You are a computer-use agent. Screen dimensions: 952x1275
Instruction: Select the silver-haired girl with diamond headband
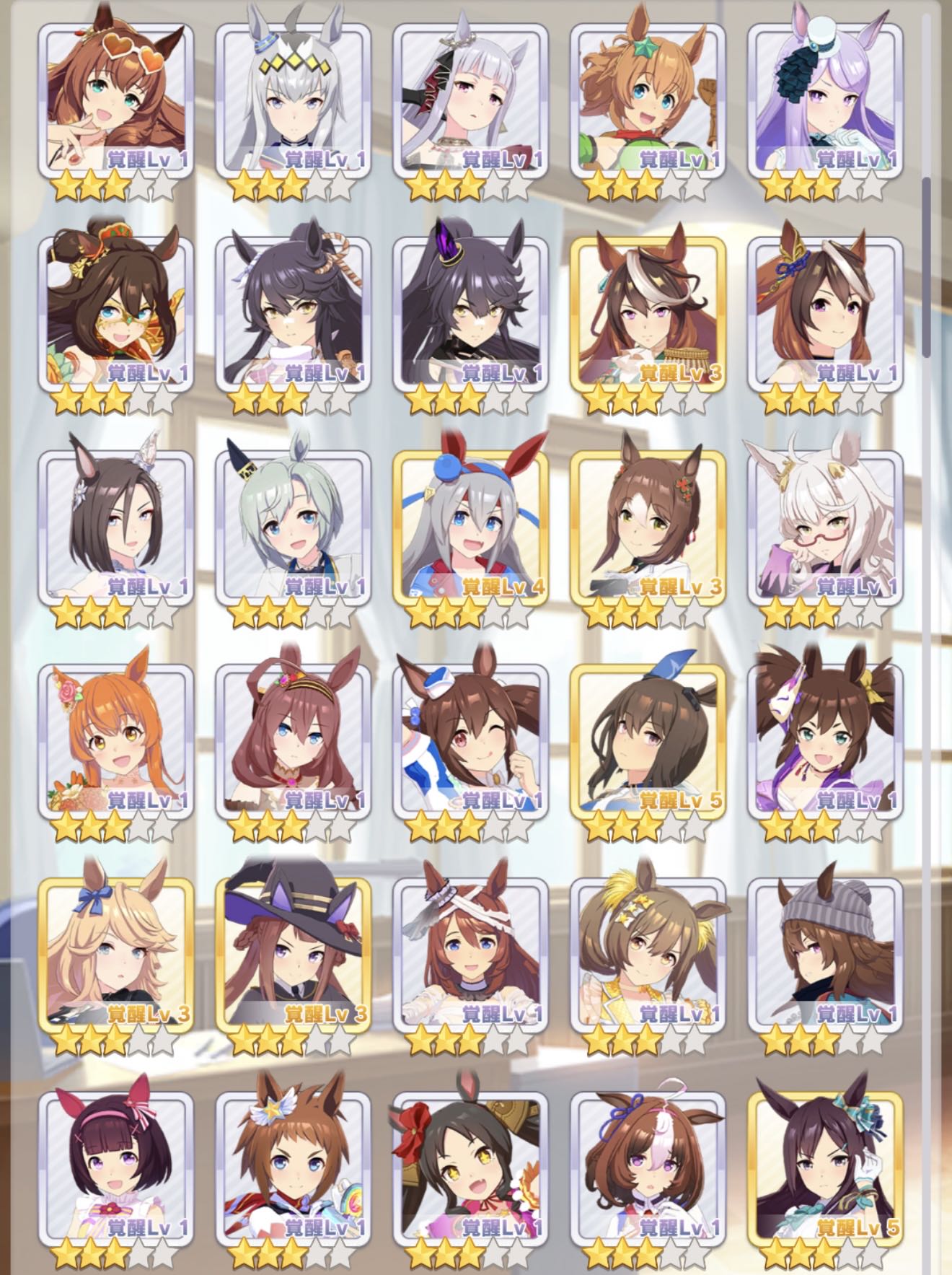[x=293, y=101]
